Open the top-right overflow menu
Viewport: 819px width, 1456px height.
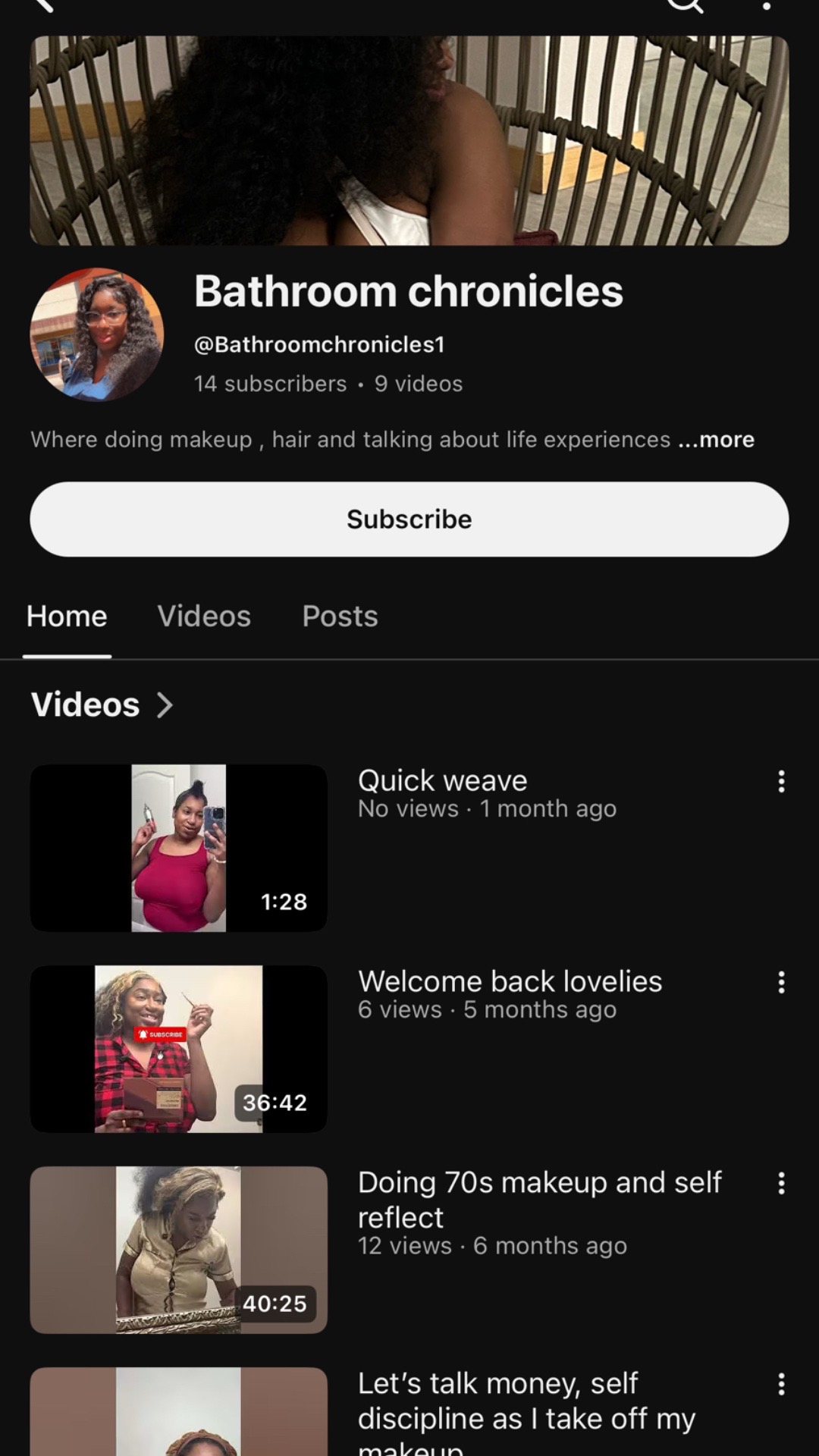[x=767, y=5]
